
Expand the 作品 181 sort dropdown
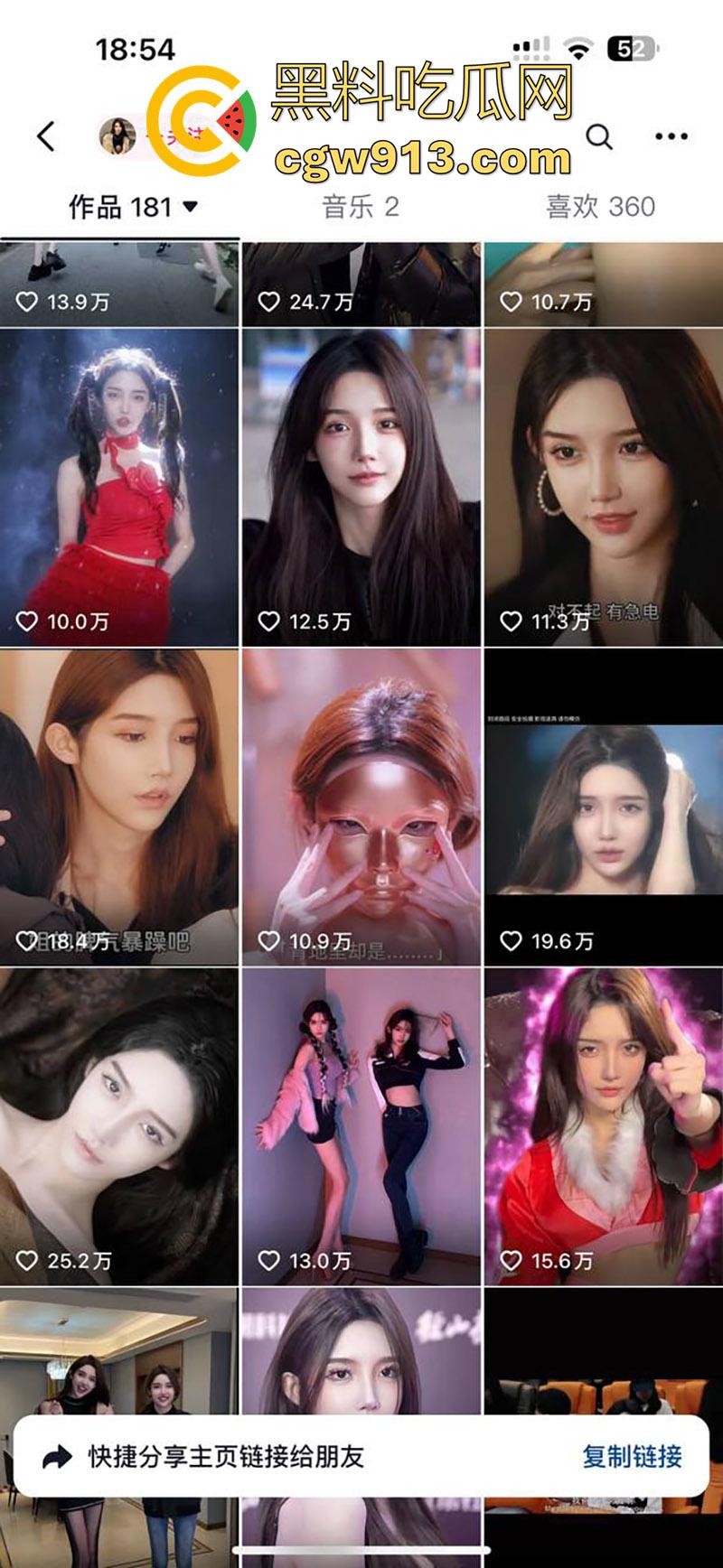127,206
